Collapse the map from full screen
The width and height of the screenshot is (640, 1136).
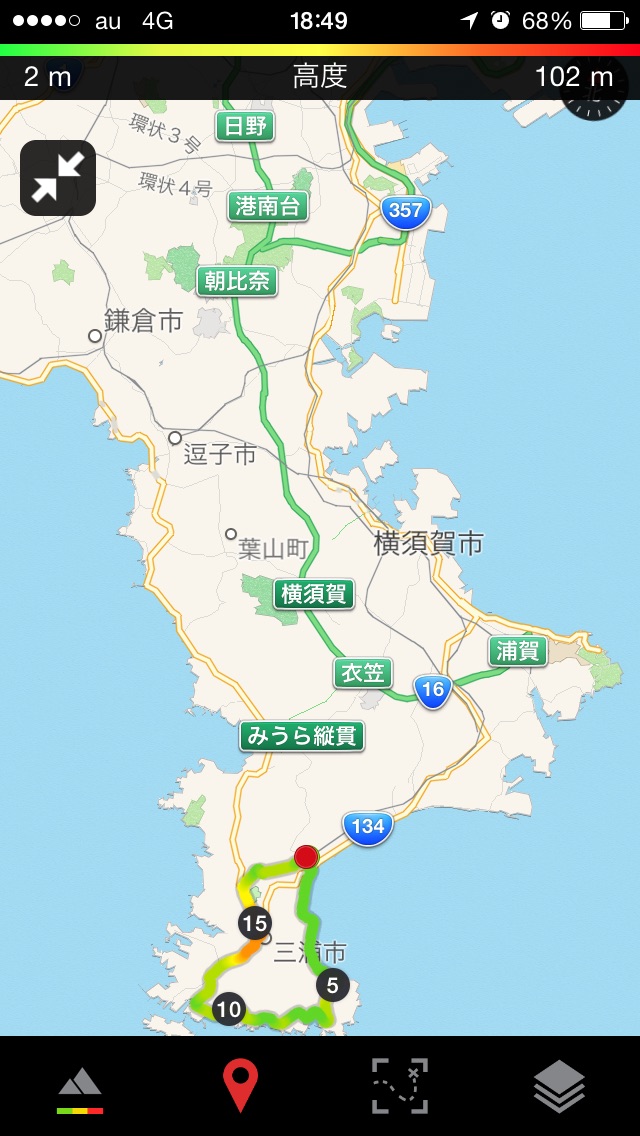58,178
